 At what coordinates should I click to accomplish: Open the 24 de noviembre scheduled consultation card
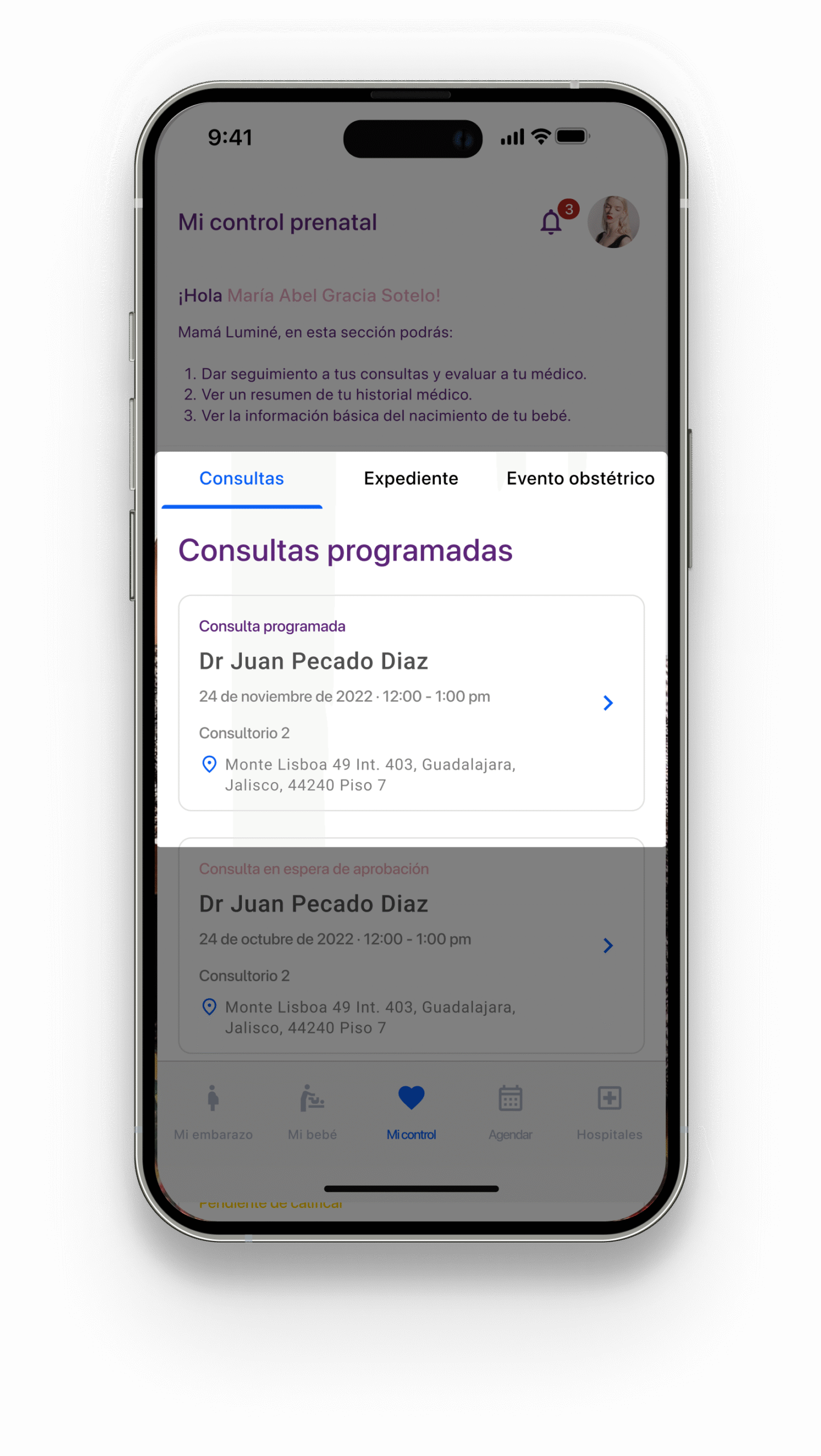[410, 702]
